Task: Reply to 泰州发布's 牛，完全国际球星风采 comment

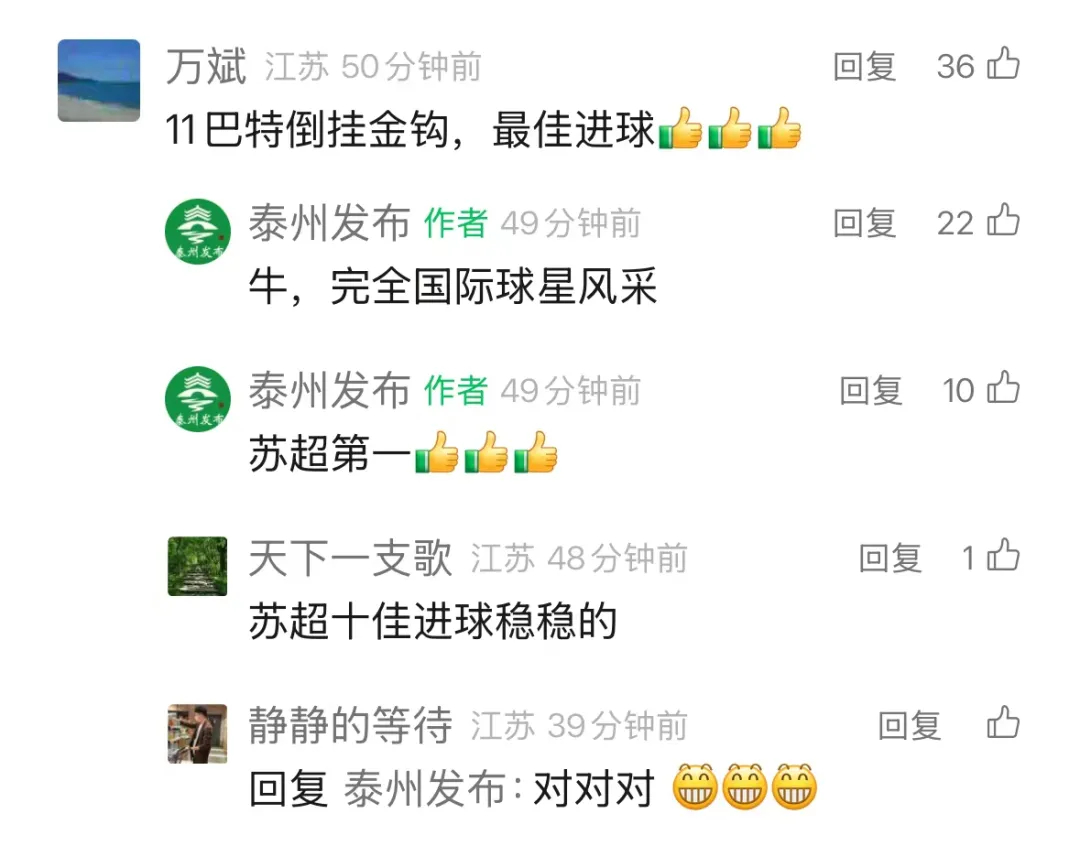Action: (864, 223)
